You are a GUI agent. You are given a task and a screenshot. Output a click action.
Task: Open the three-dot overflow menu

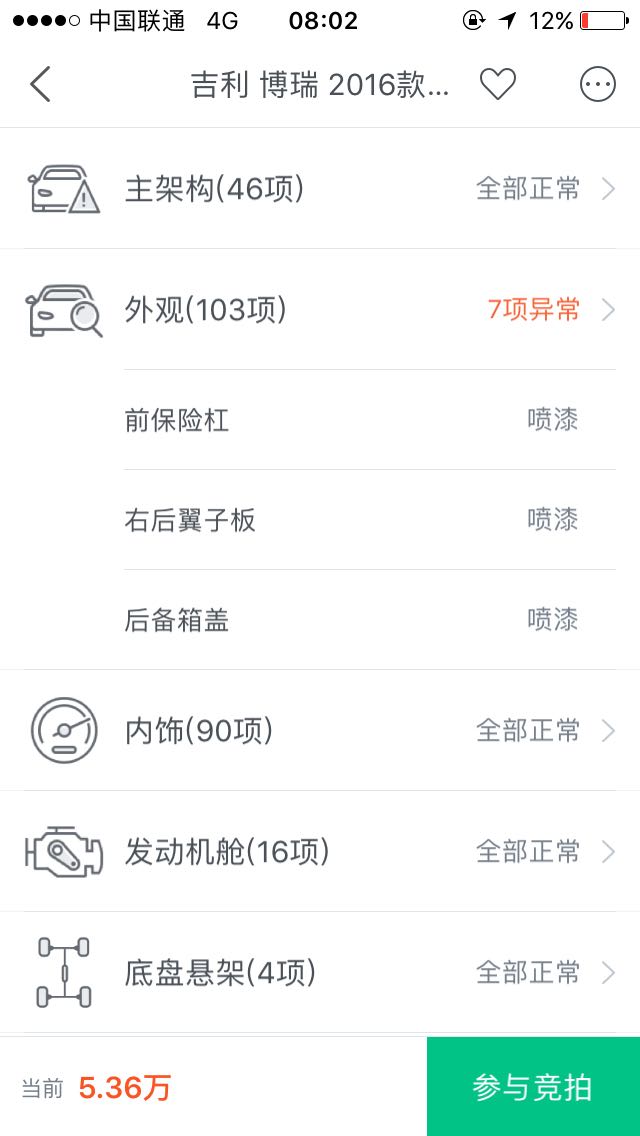tap(598, 85)
